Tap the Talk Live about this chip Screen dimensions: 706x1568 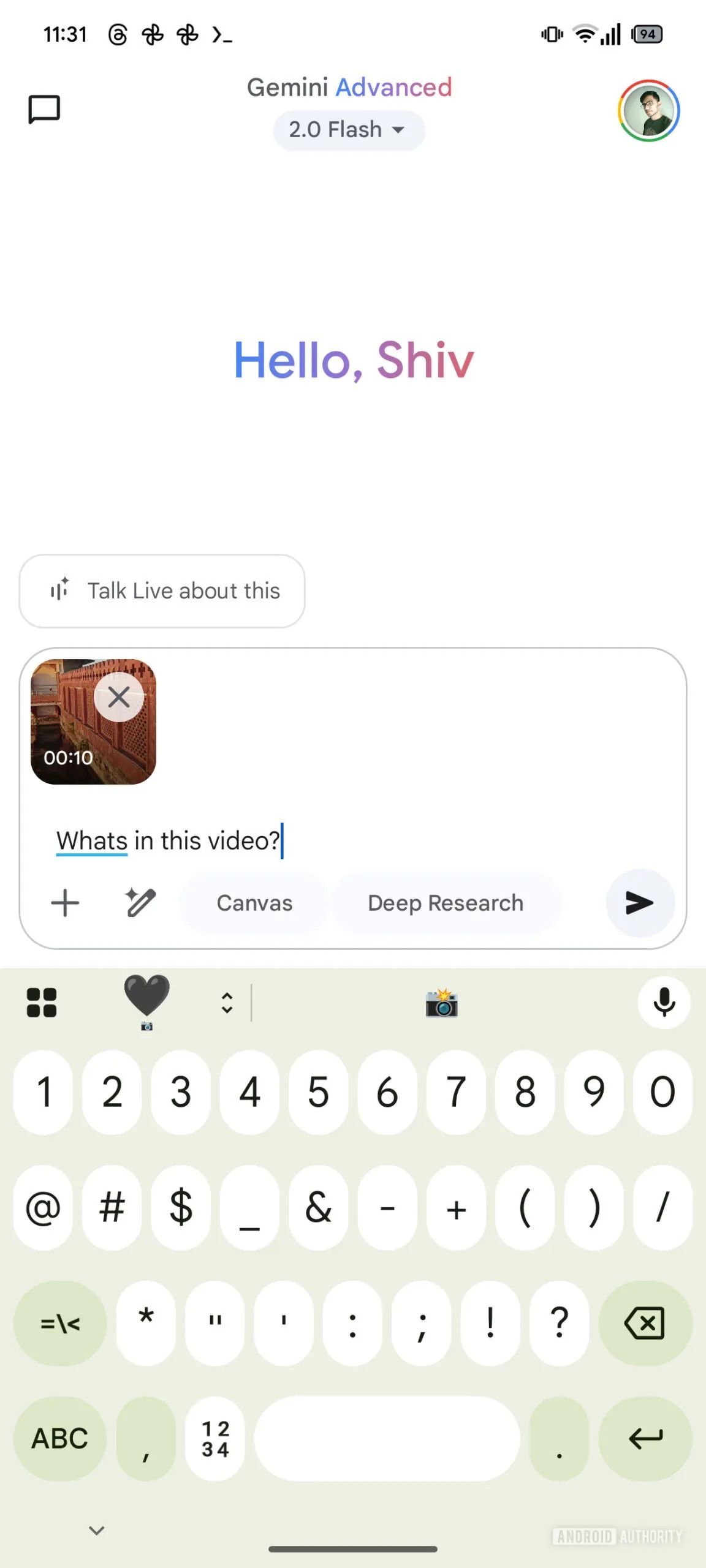click(162, 591)
